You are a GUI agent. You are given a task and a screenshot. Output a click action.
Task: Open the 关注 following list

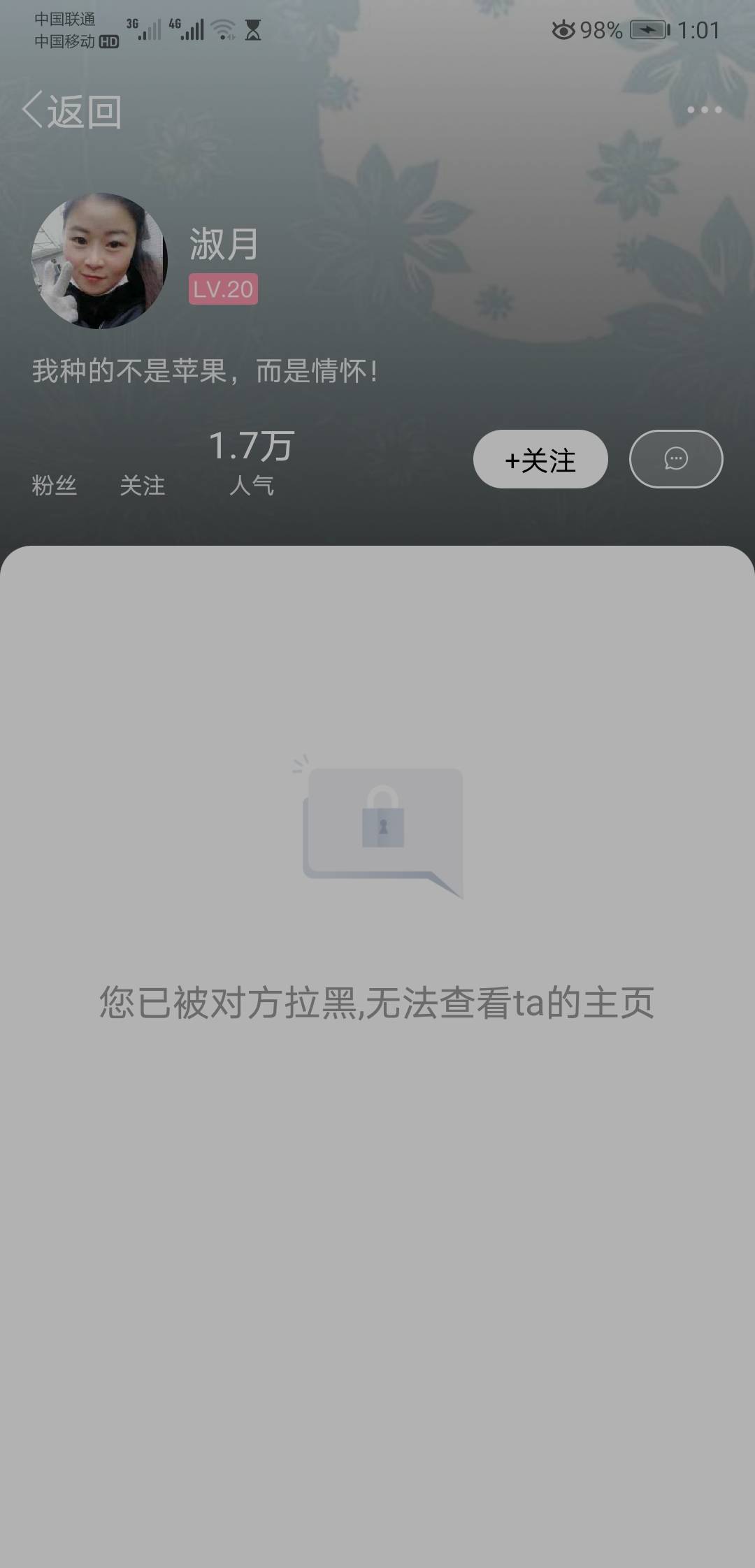pos(142,484)
